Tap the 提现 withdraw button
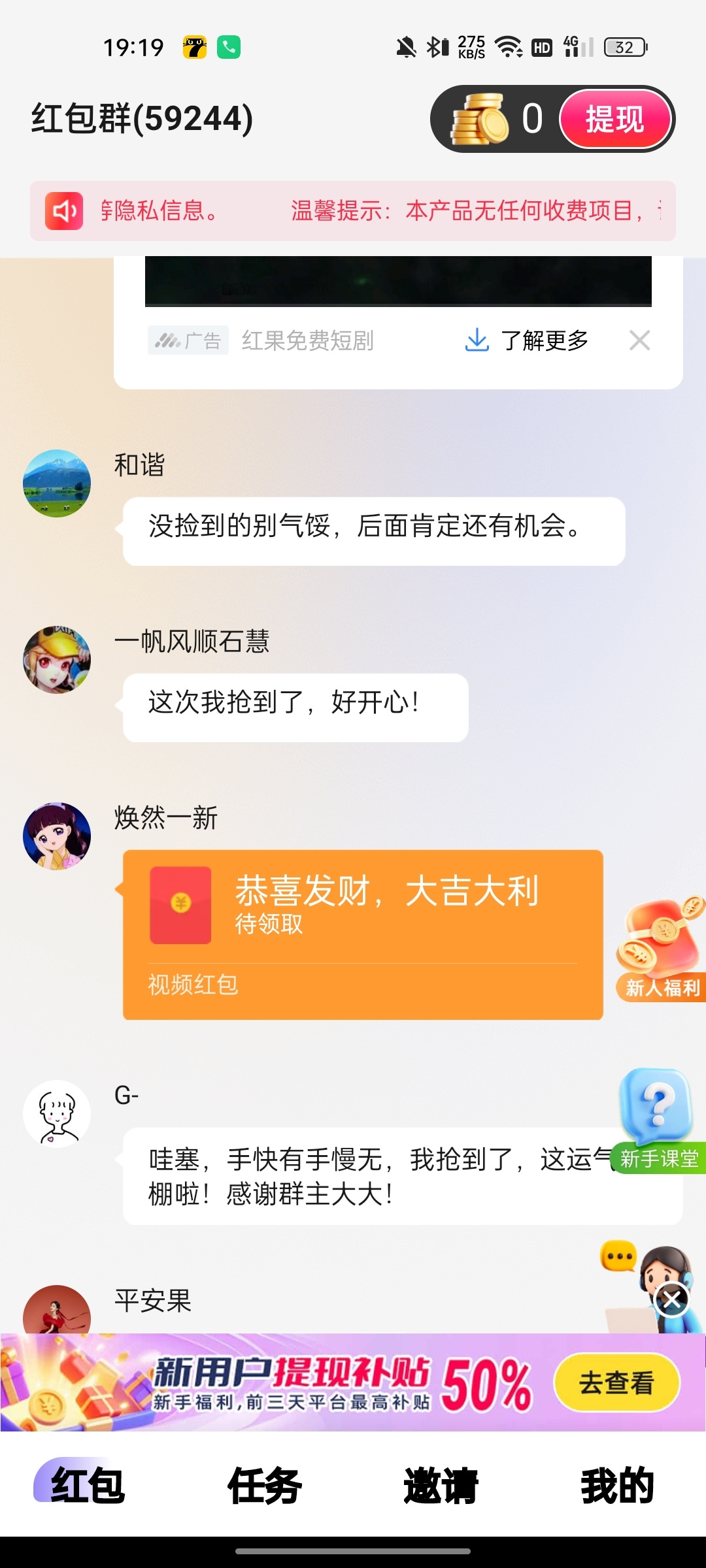 pos(615,120)
